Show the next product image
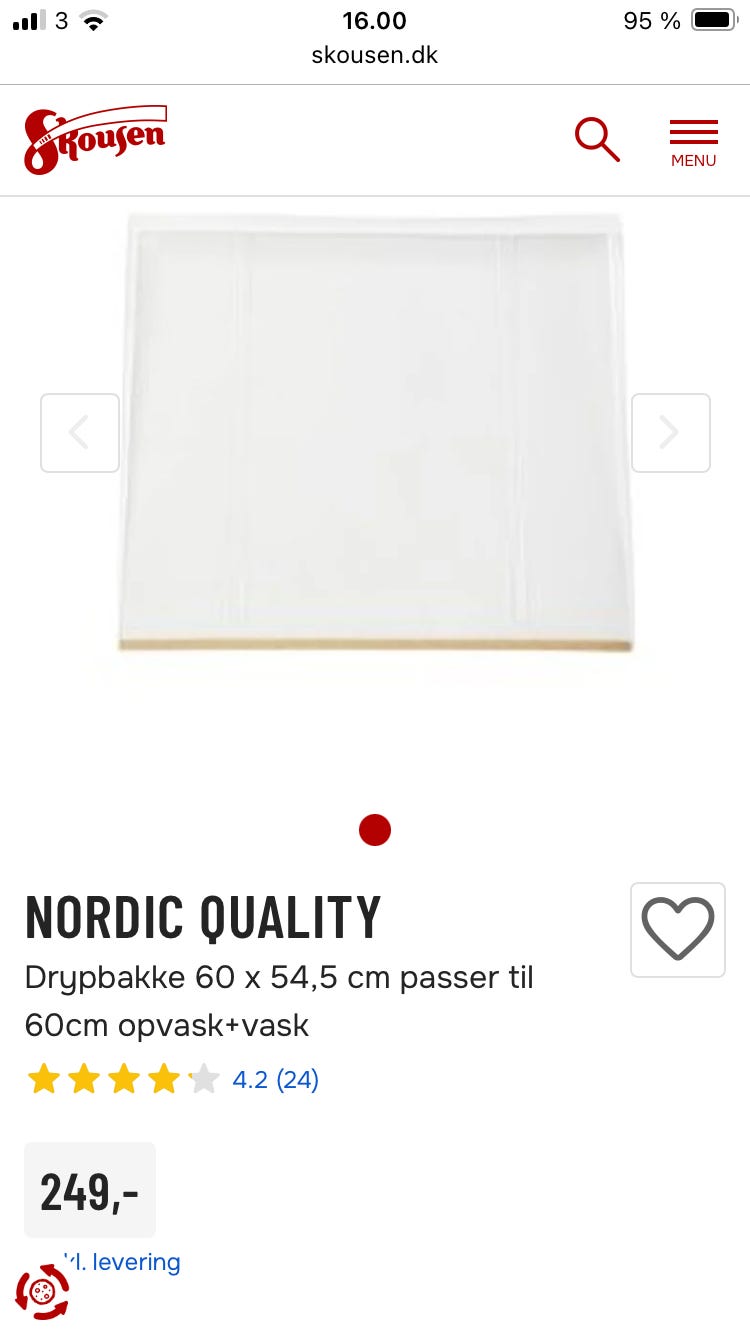The width and height of the screenshot is (750, 1334). tap(670, 433)
